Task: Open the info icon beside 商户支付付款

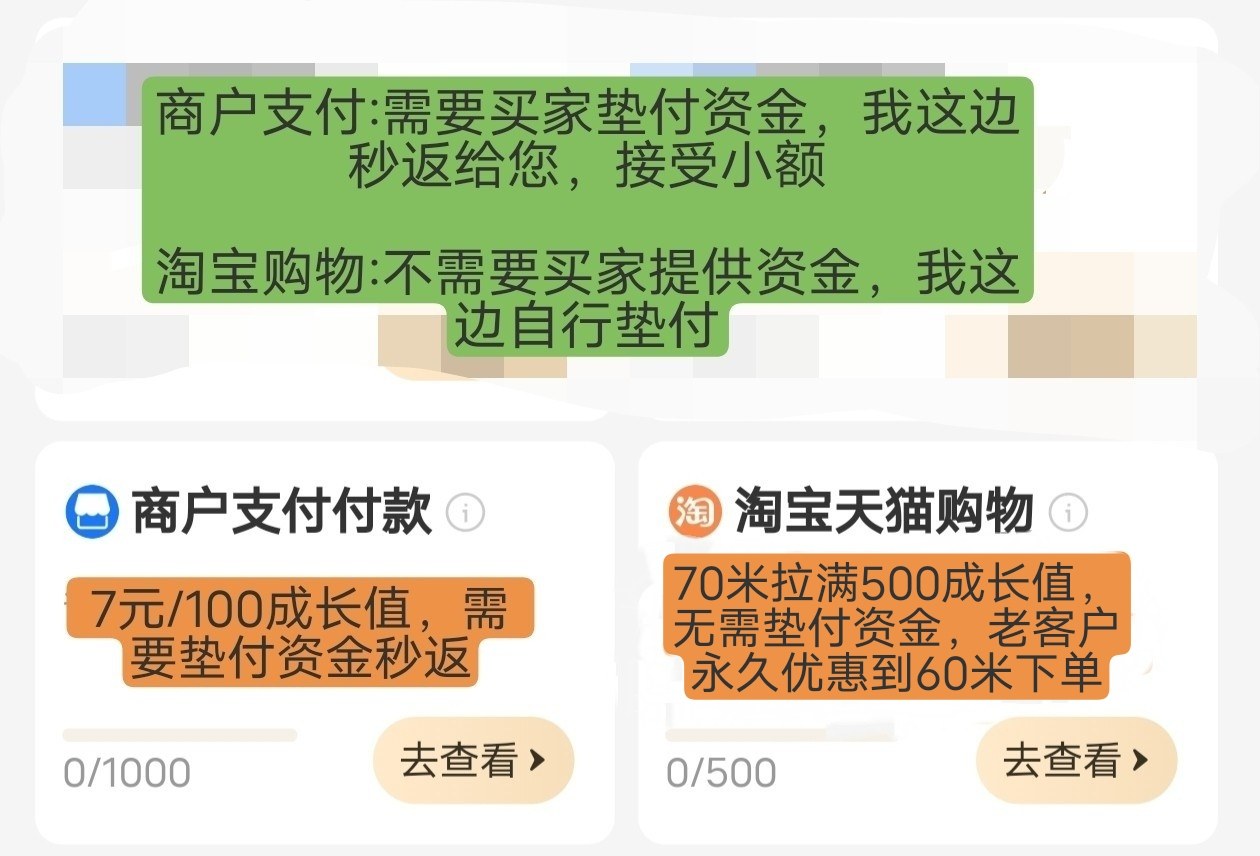Action: pyautogui.click(x=465, y=513)
